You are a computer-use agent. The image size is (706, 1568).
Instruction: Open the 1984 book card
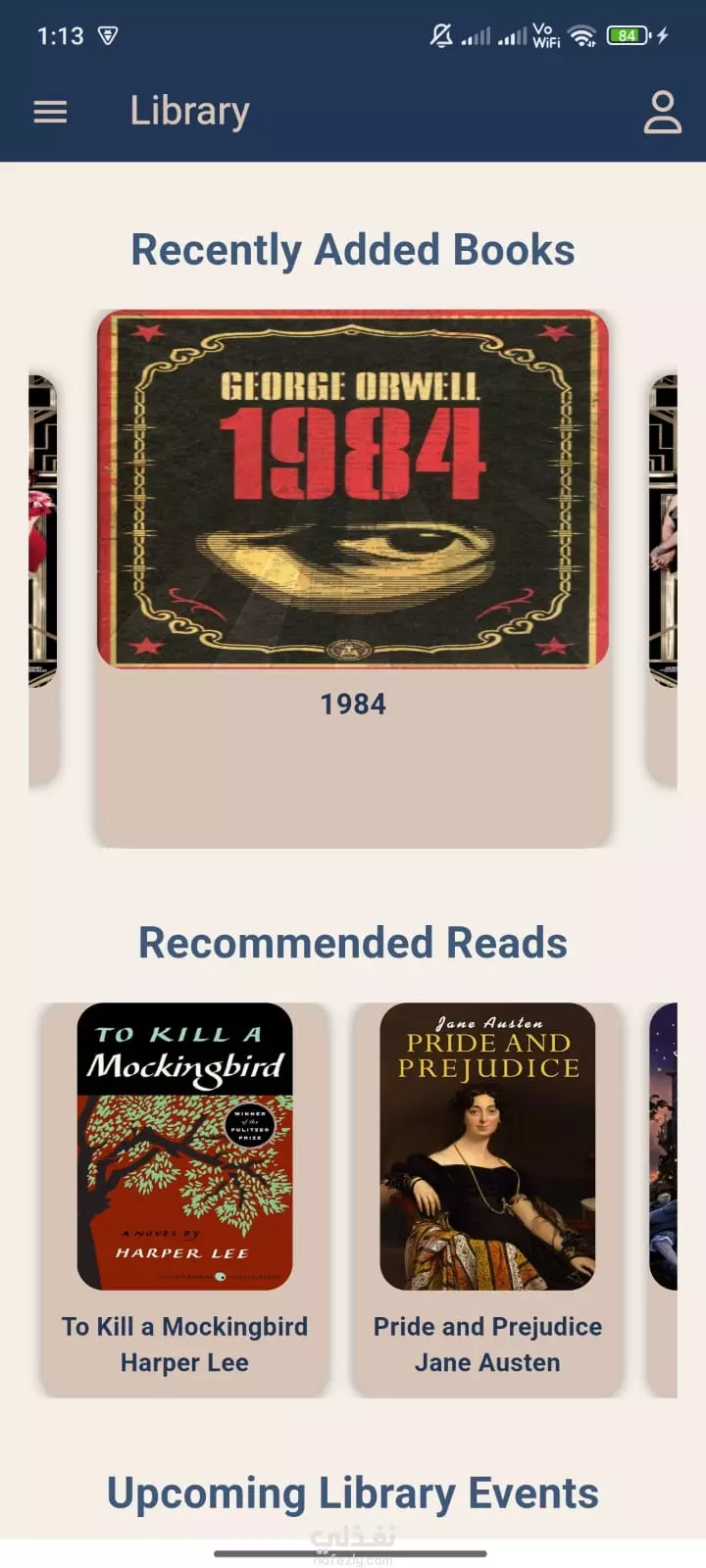(x=353, y=578)
